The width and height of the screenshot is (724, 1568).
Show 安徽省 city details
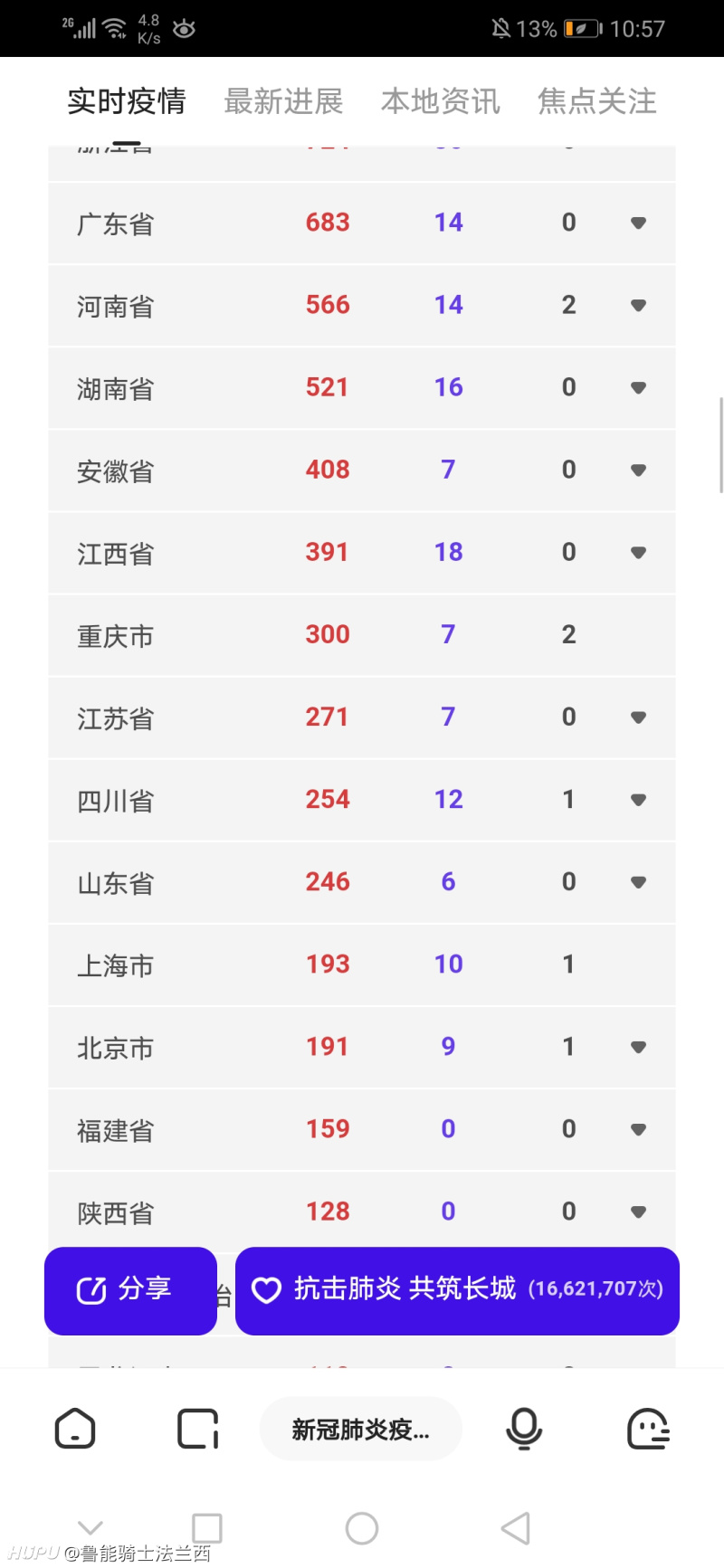638,470
